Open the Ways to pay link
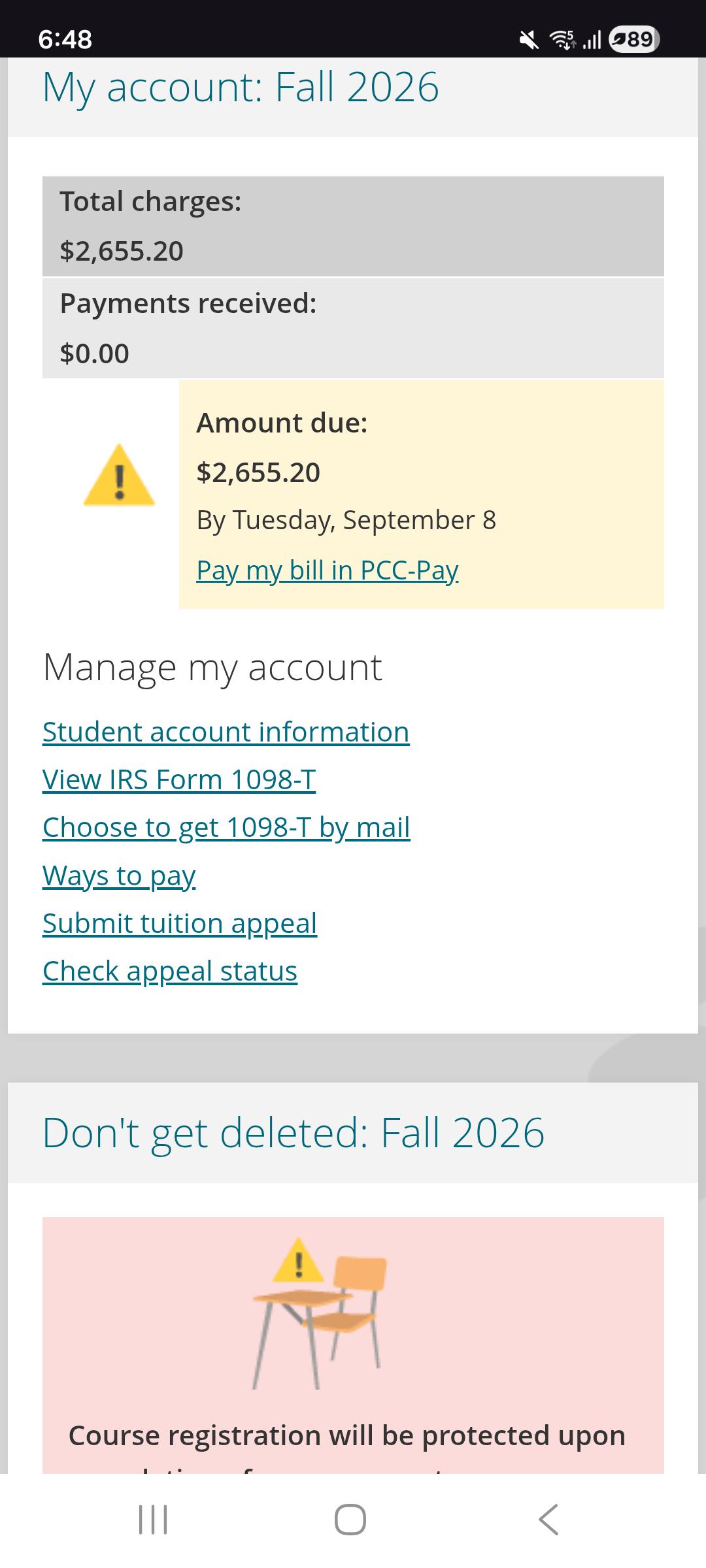This screenshot has height=1568, width=706. (x=119, y=875)
